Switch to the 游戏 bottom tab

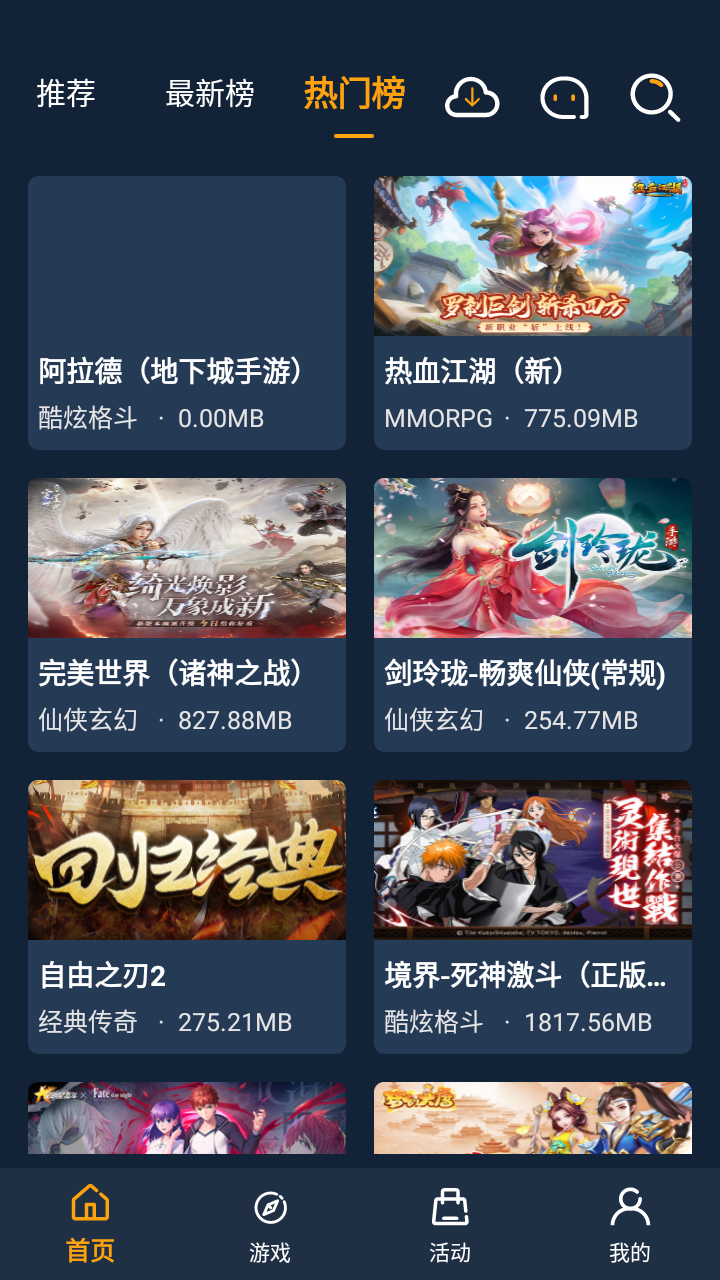(x=270, y=1224)
